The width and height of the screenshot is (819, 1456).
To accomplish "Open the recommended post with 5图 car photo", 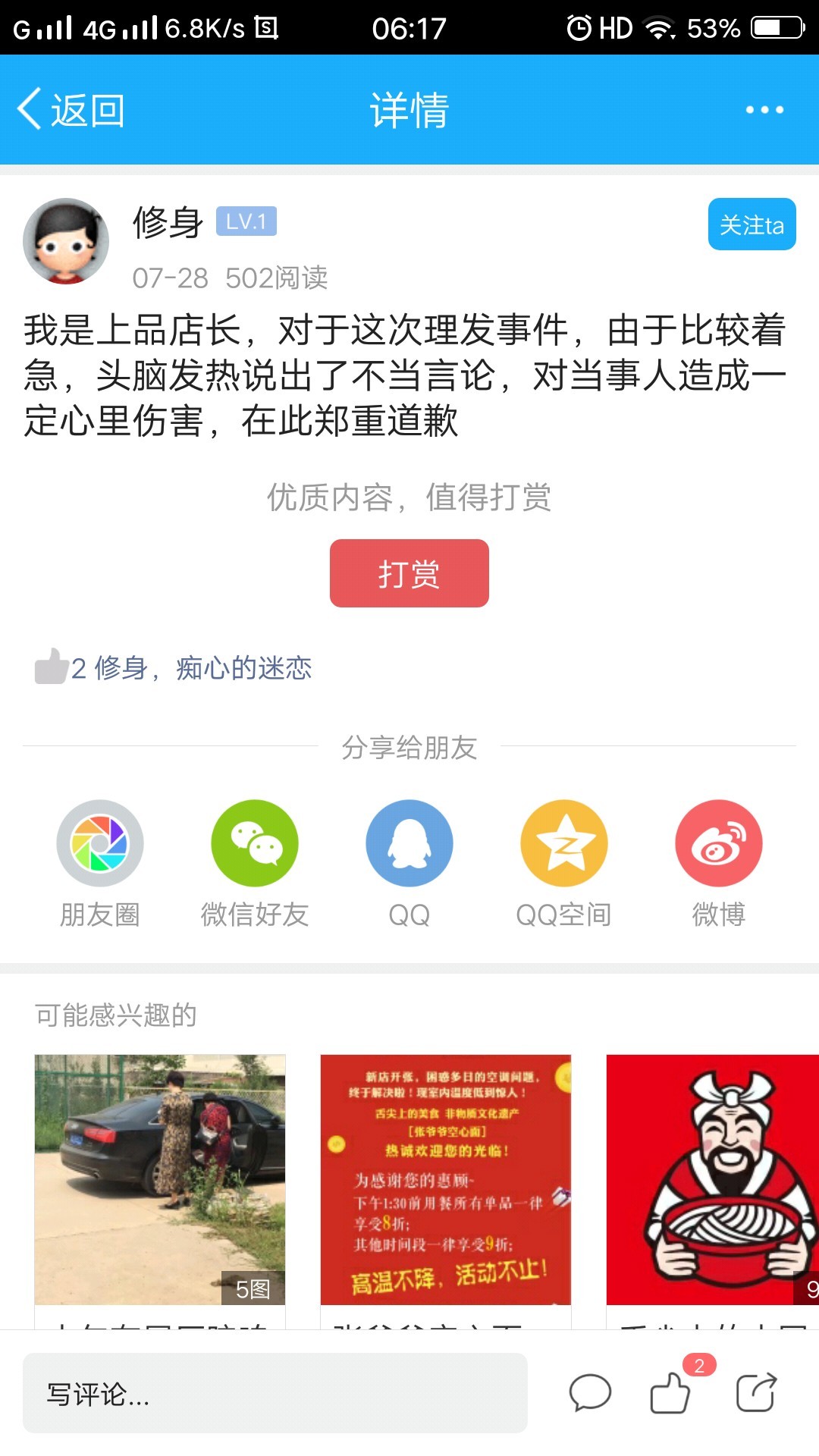I will coord(160,1179).
